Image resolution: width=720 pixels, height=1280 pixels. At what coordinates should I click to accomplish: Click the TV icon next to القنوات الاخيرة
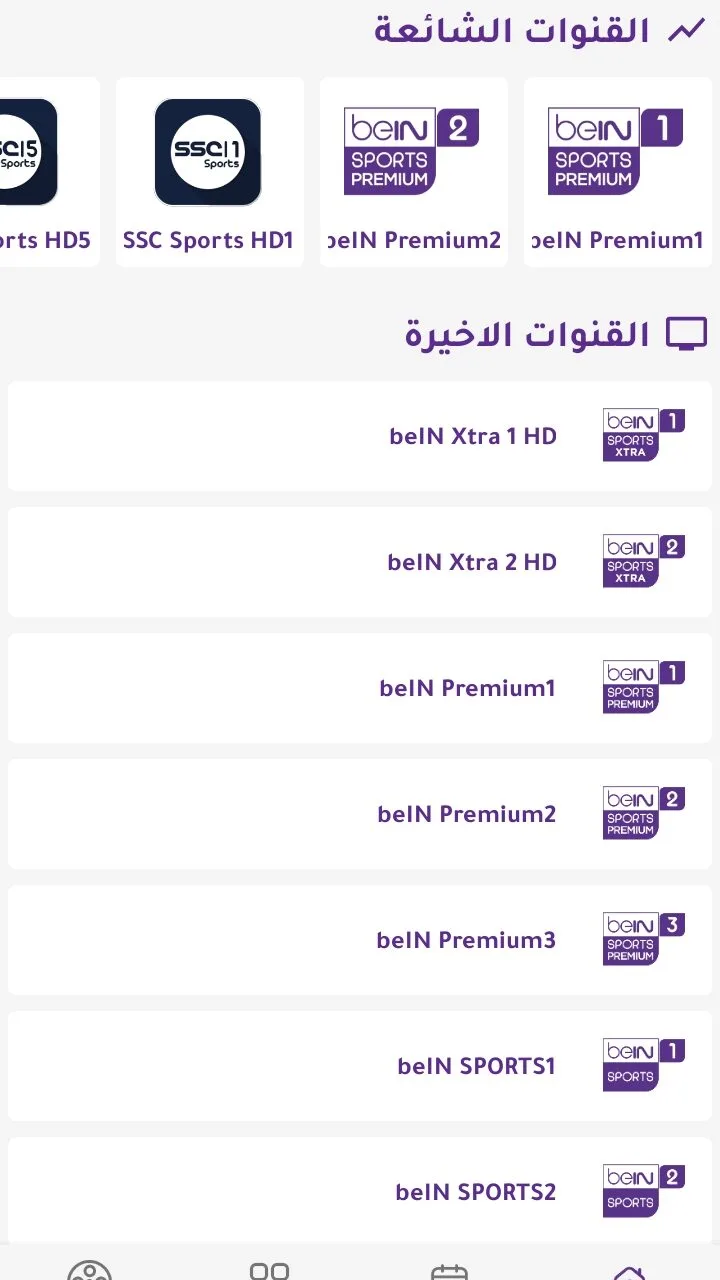[x=689, y=331]
